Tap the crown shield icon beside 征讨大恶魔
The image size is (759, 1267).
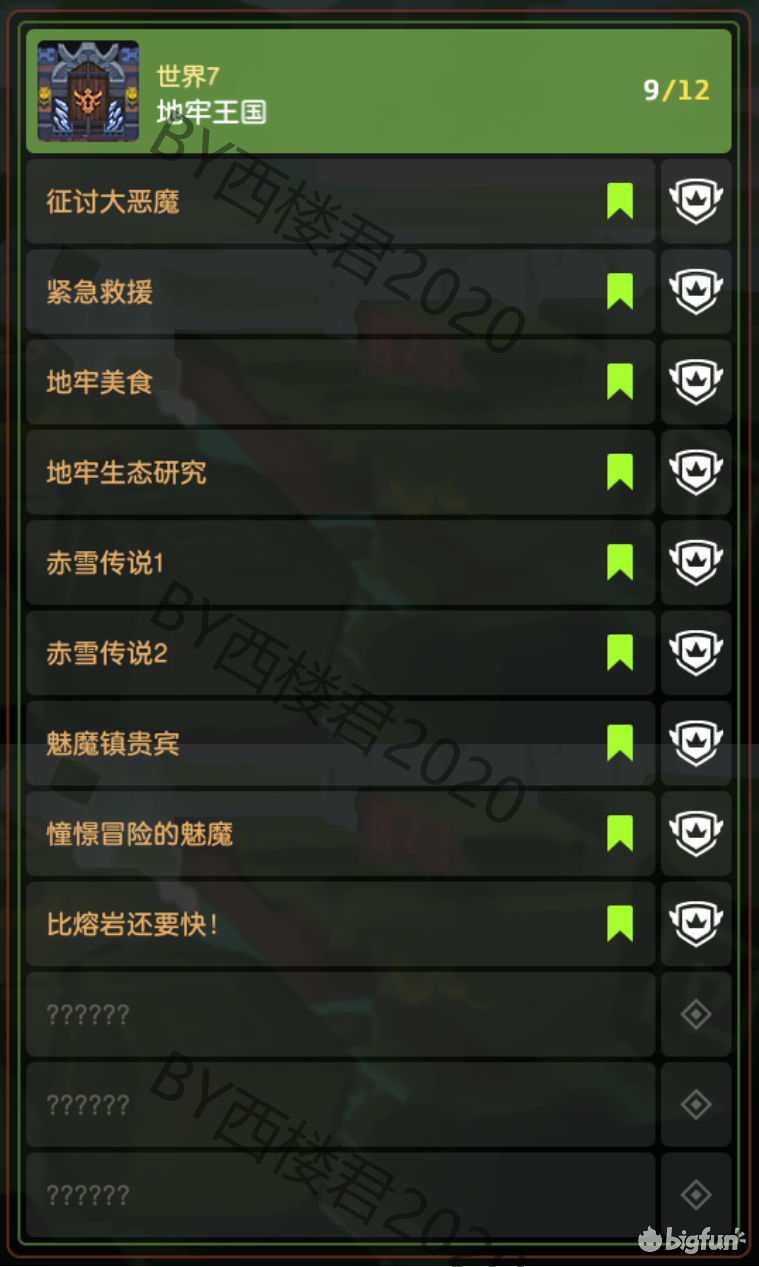click(x=696, y=201)
